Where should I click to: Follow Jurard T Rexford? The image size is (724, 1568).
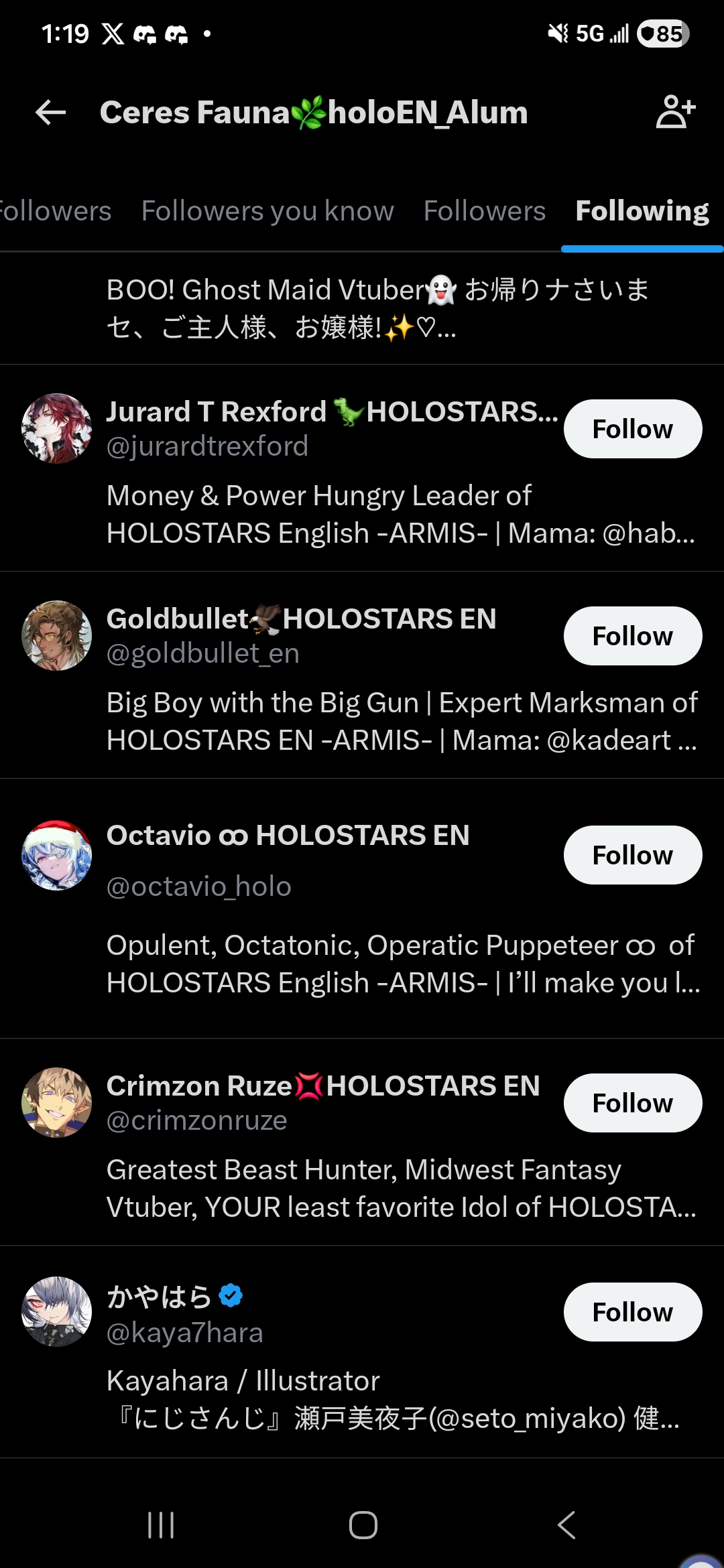(633, 429)
